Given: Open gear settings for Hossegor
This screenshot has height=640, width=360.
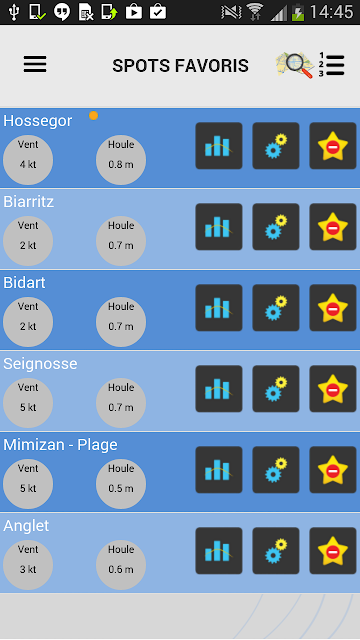Looking at the screenshot, I should [276, 146].
